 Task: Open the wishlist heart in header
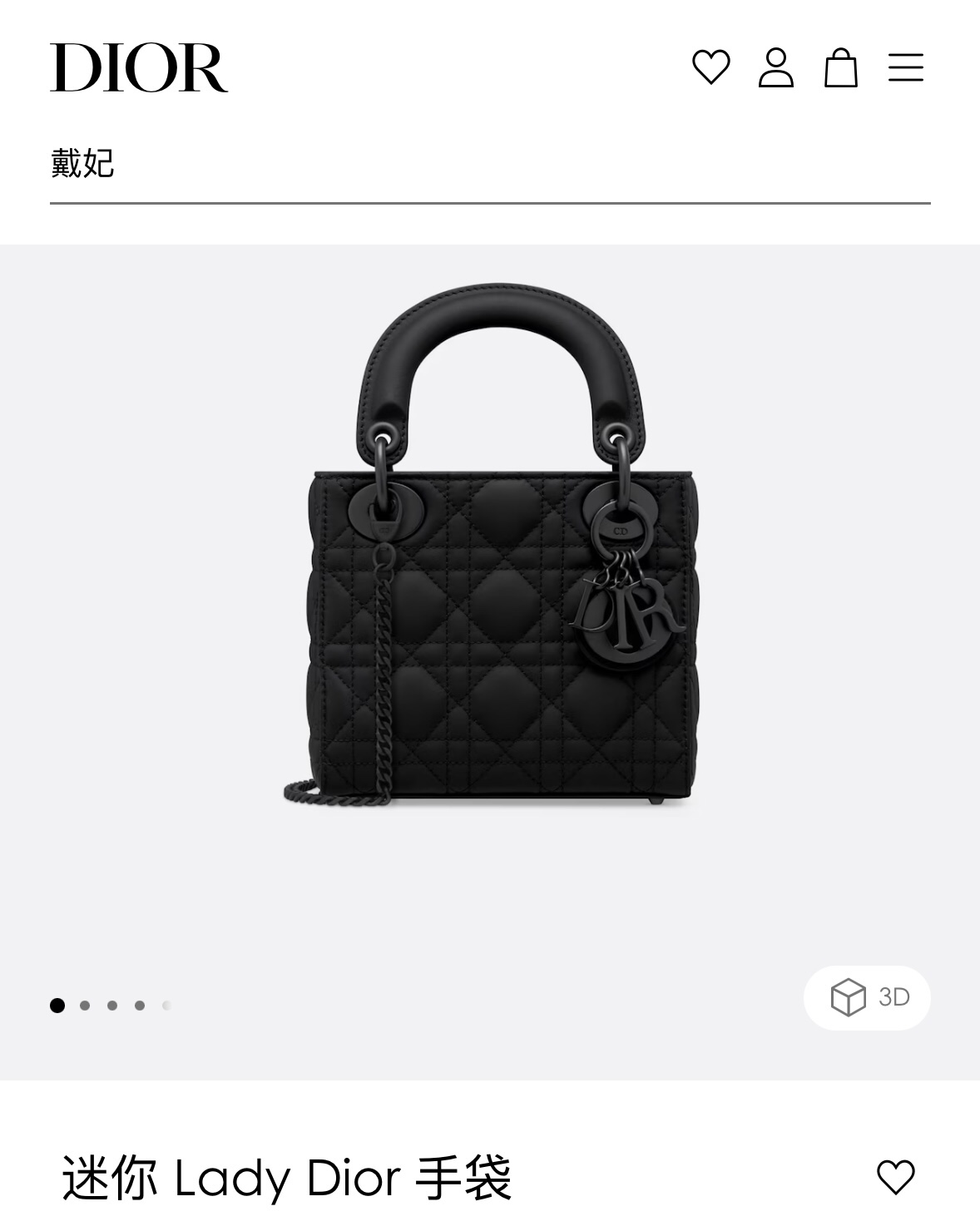point(710,67)
